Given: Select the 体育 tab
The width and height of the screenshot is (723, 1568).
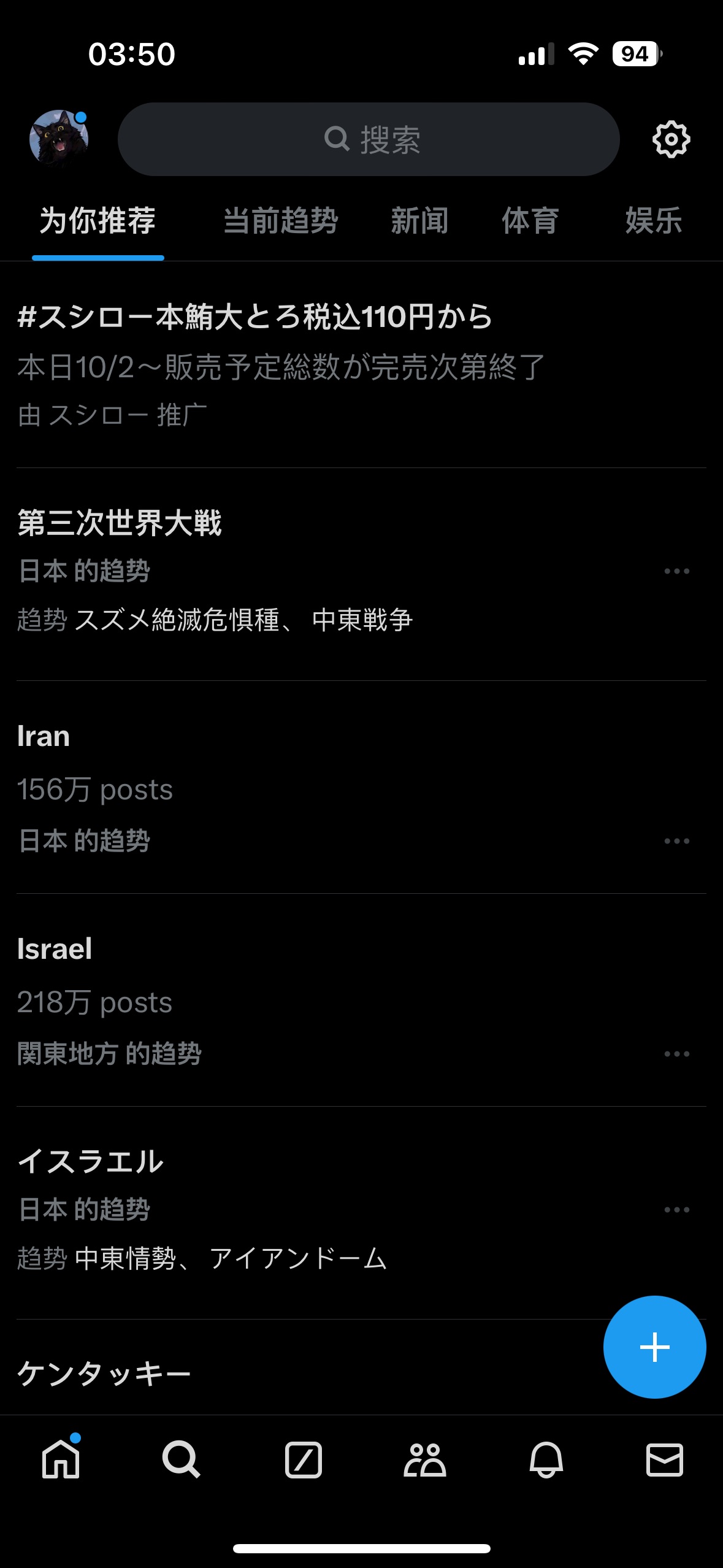Looking at the screenshot, I should pyautogui.click(x=530, y=221).
